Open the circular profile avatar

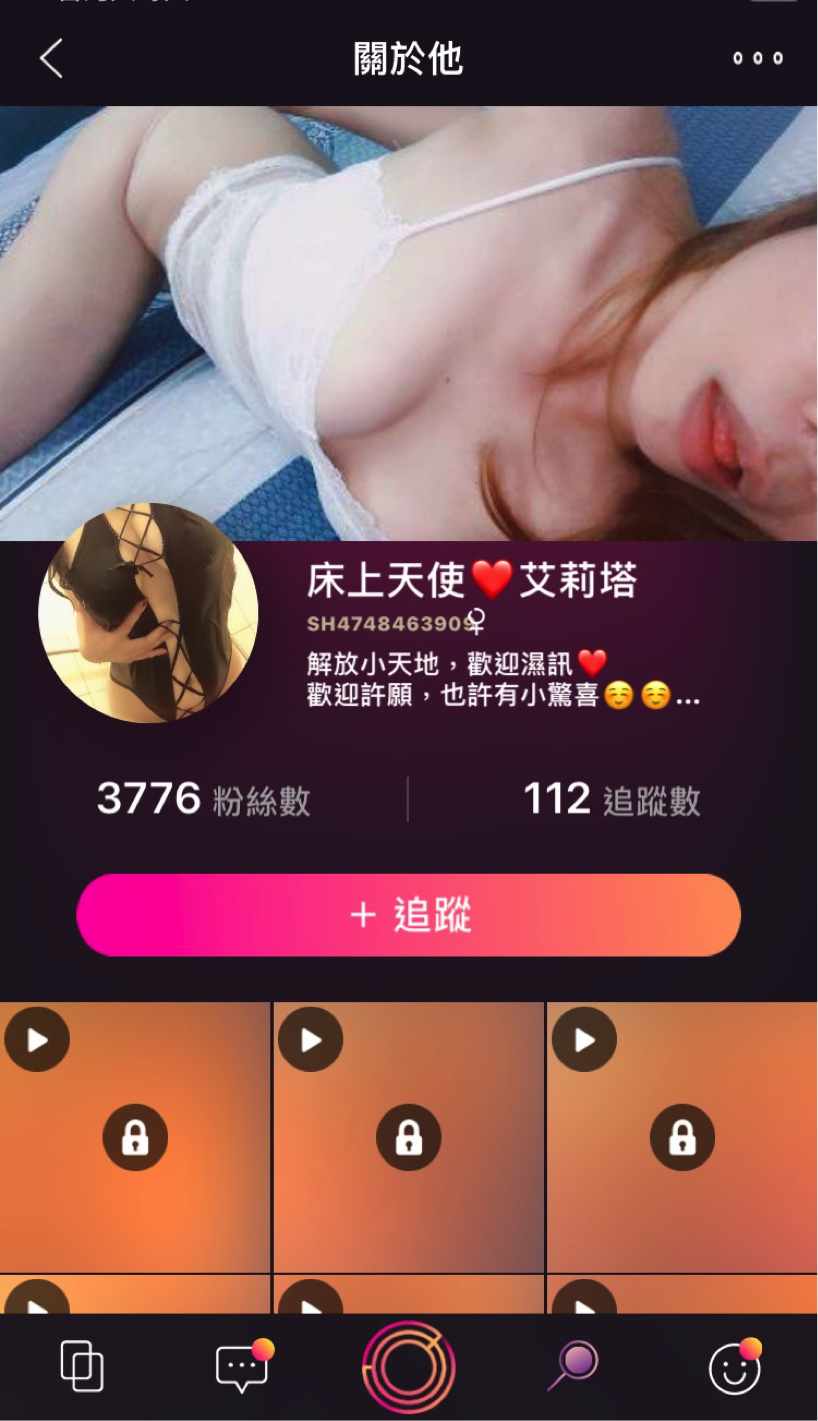148,612
